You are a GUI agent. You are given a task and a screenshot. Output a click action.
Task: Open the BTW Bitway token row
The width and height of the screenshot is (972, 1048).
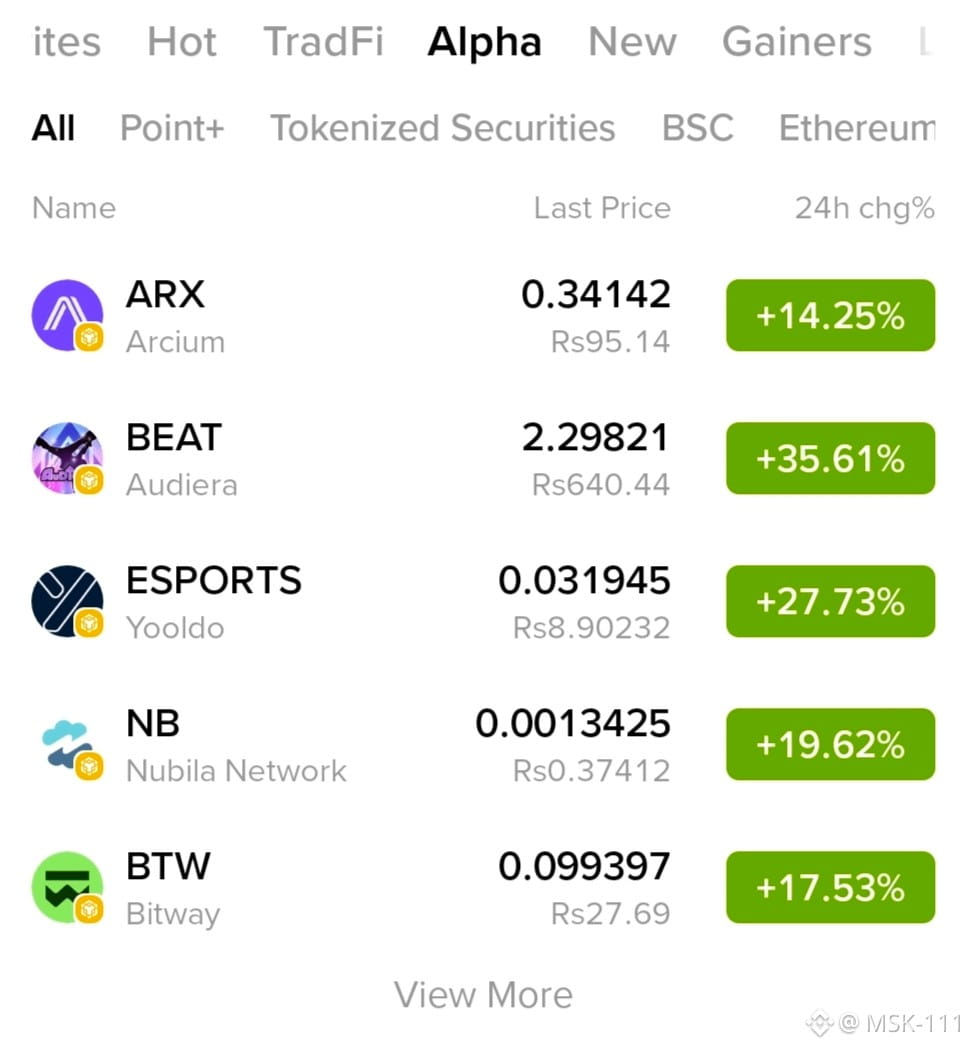483,888
